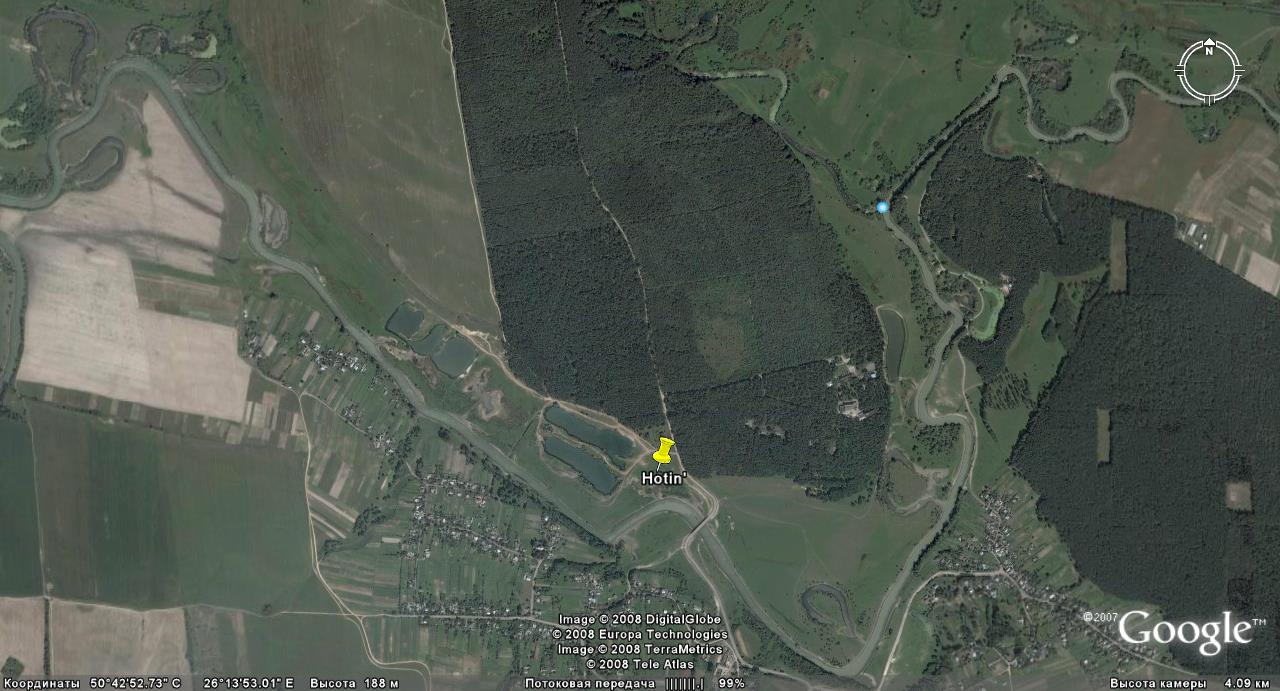Tap the compass north indicator

click(1209, 50)
